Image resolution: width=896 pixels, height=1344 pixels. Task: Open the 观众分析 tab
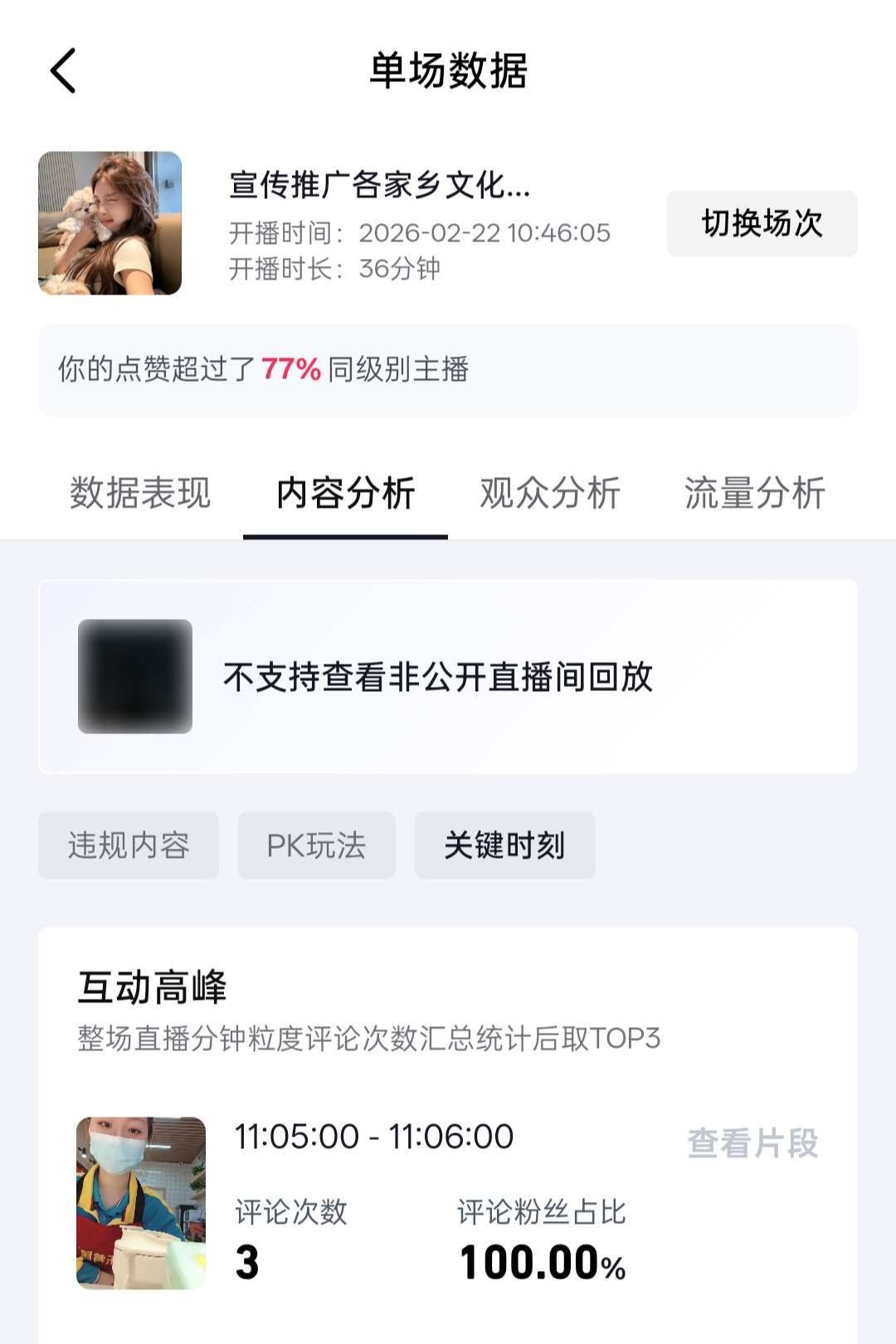pyautogui.click(x=550, y=493)
